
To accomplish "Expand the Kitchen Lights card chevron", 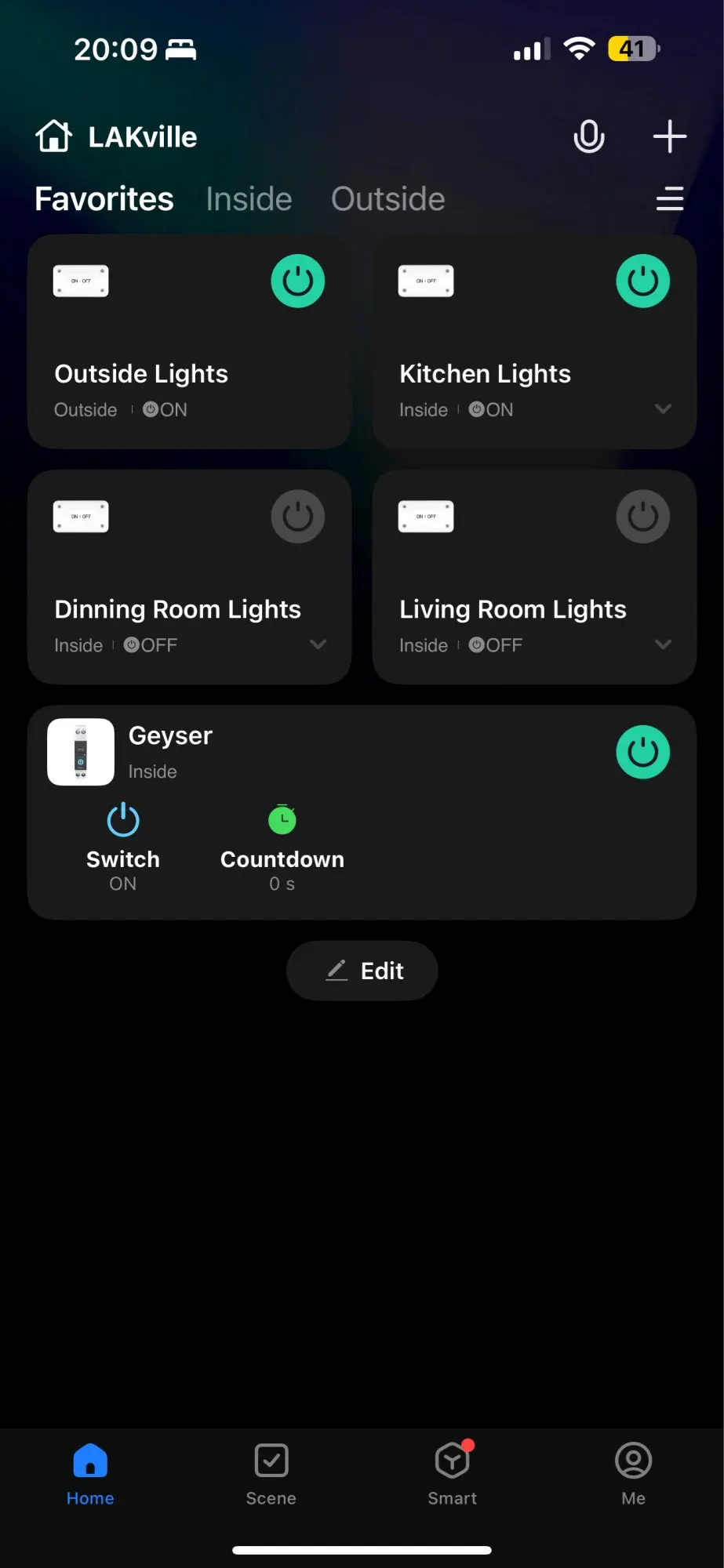I will [664, 409].
